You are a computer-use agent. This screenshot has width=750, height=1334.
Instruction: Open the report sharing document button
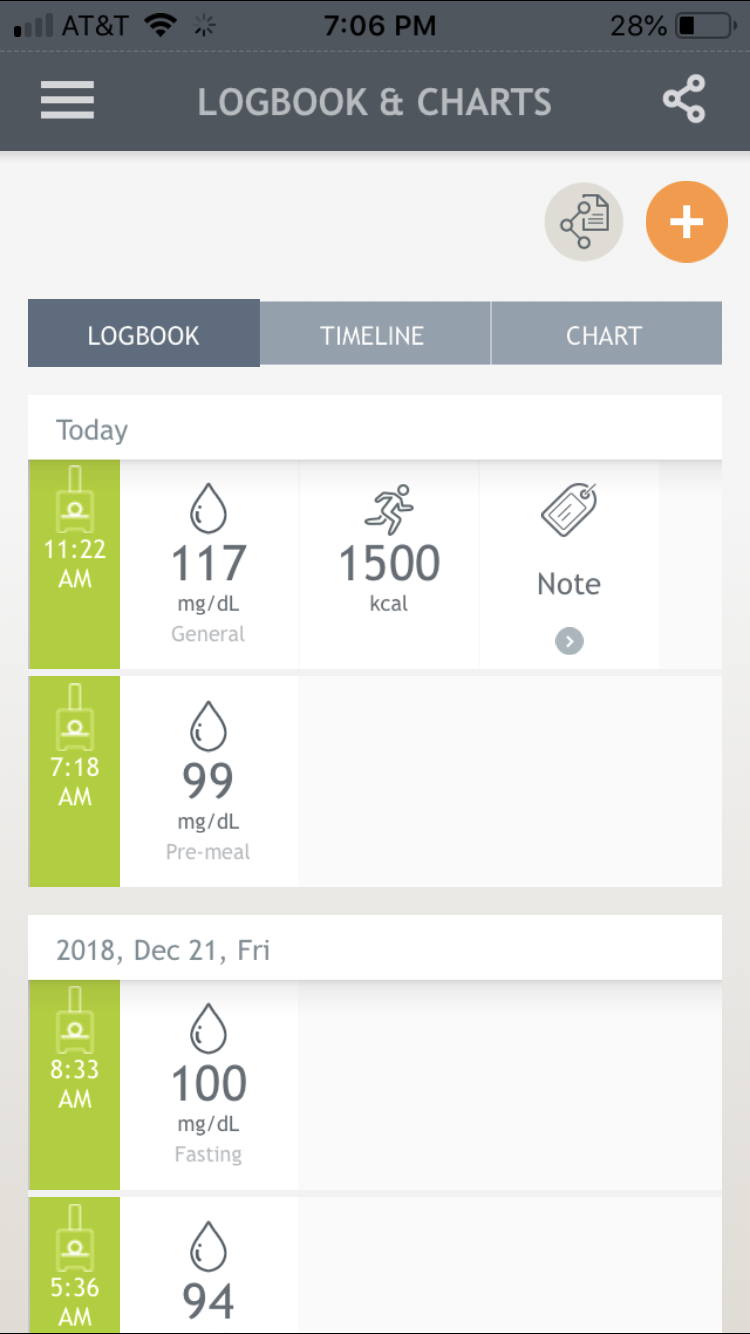point(584,222)
